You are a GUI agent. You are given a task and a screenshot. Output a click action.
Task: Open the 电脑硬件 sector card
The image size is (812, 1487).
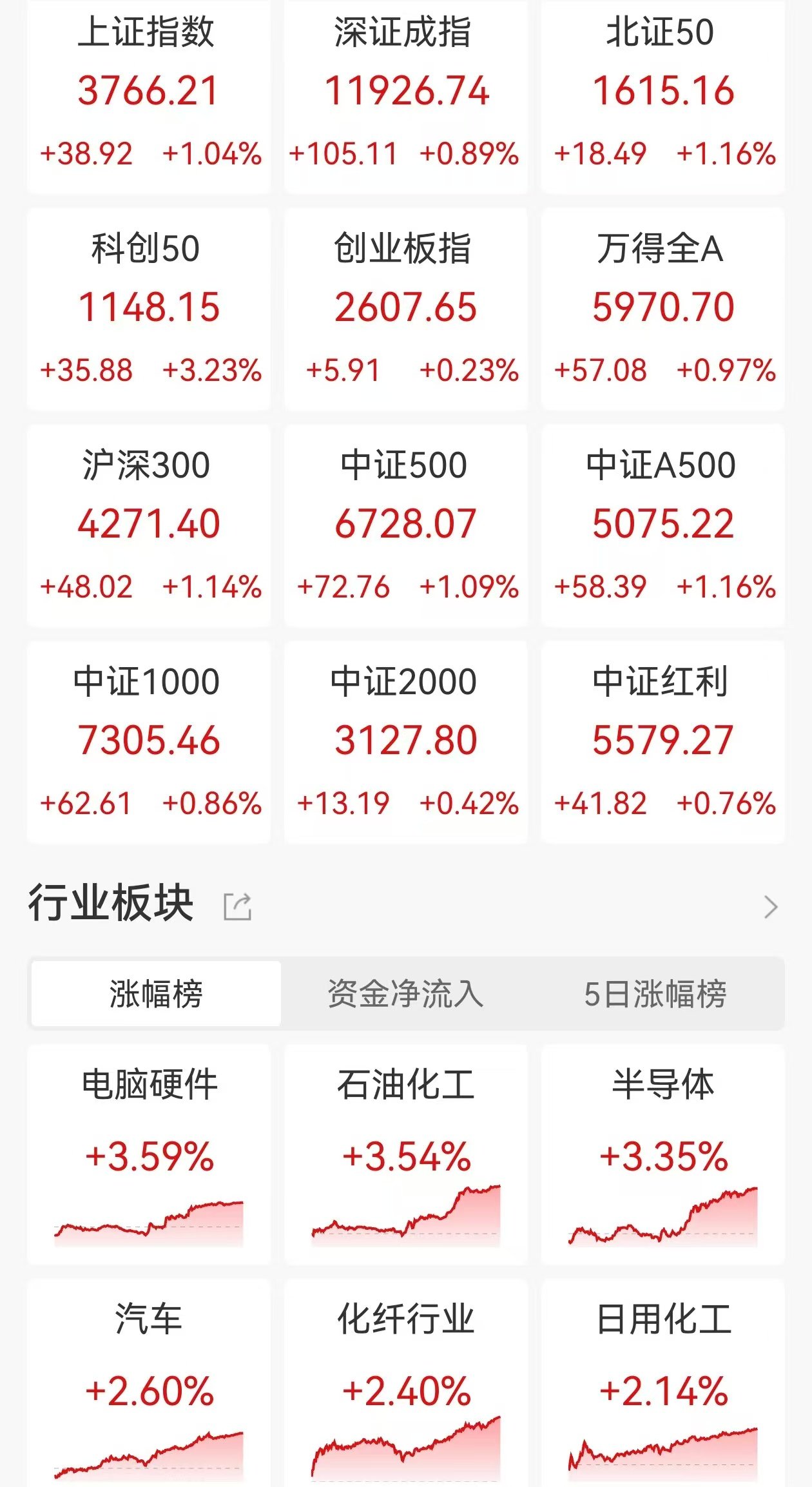point(149,1154)
